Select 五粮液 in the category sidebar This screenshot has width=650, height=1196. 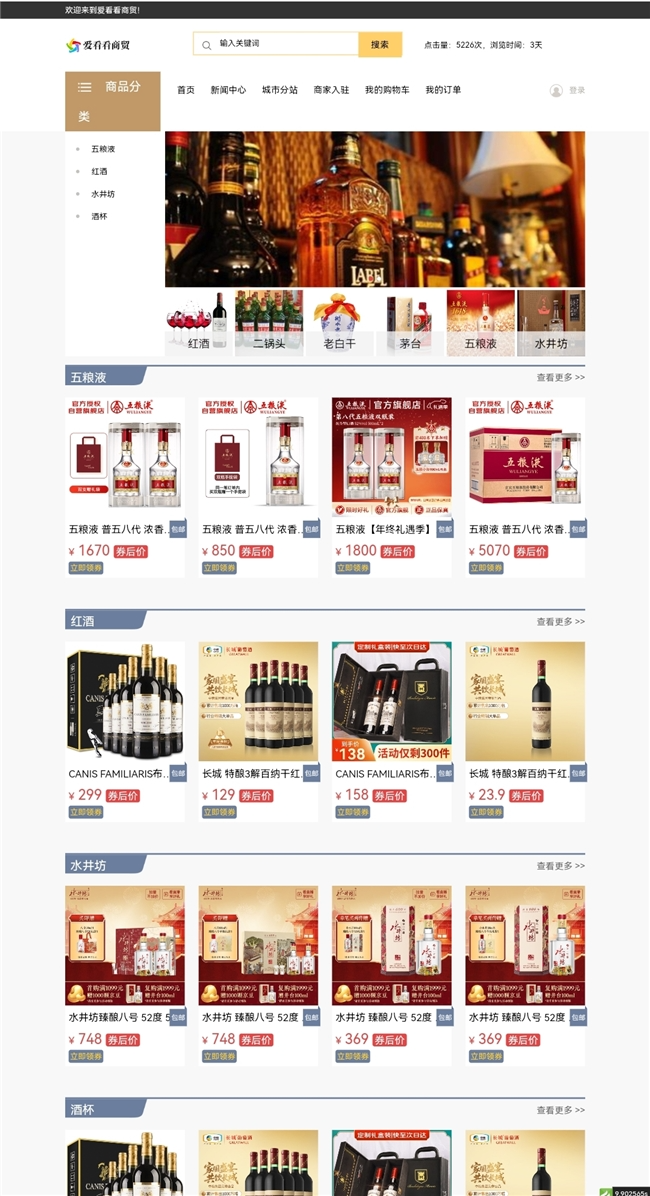(x=103, y=149)
